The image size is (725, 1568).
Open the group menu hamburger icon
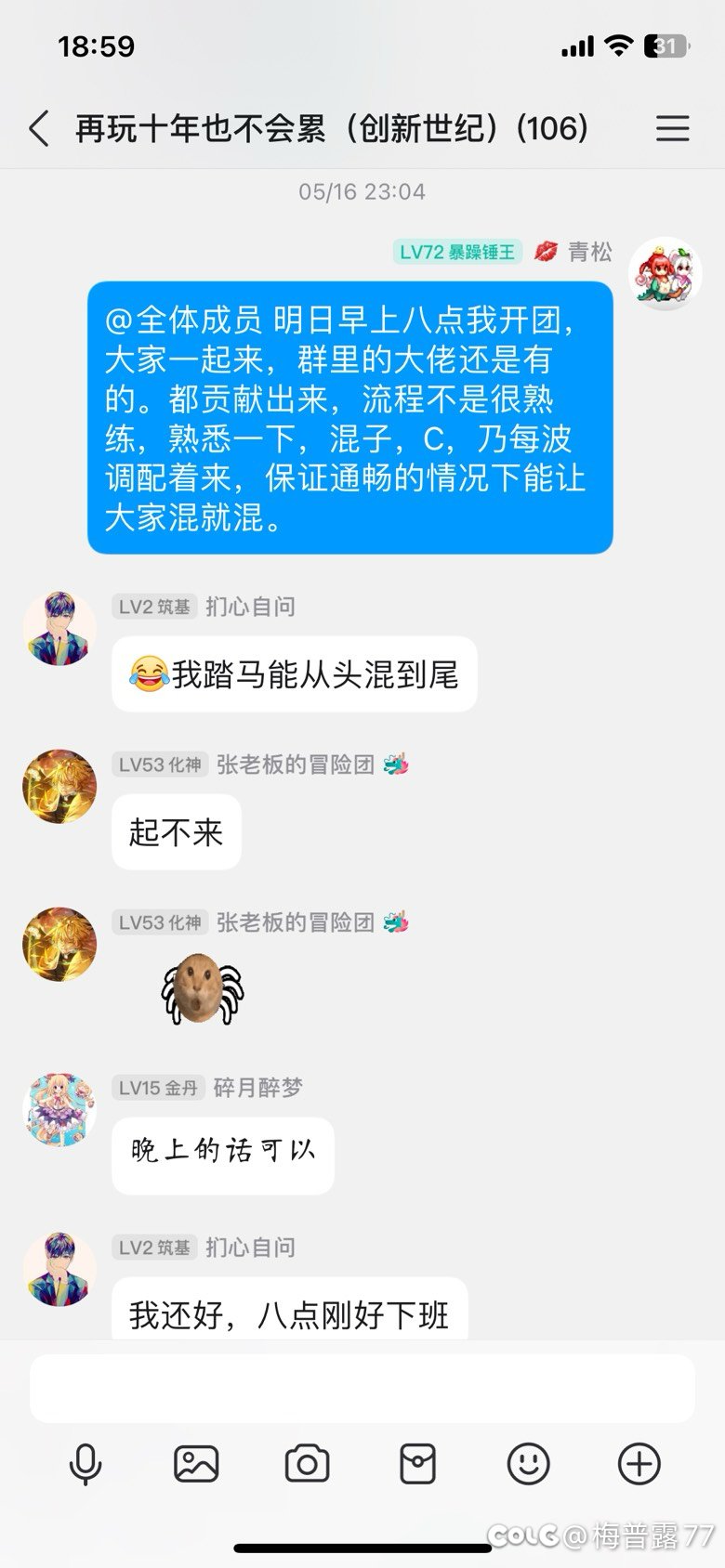pyautogui.click(x=672, y=128)
